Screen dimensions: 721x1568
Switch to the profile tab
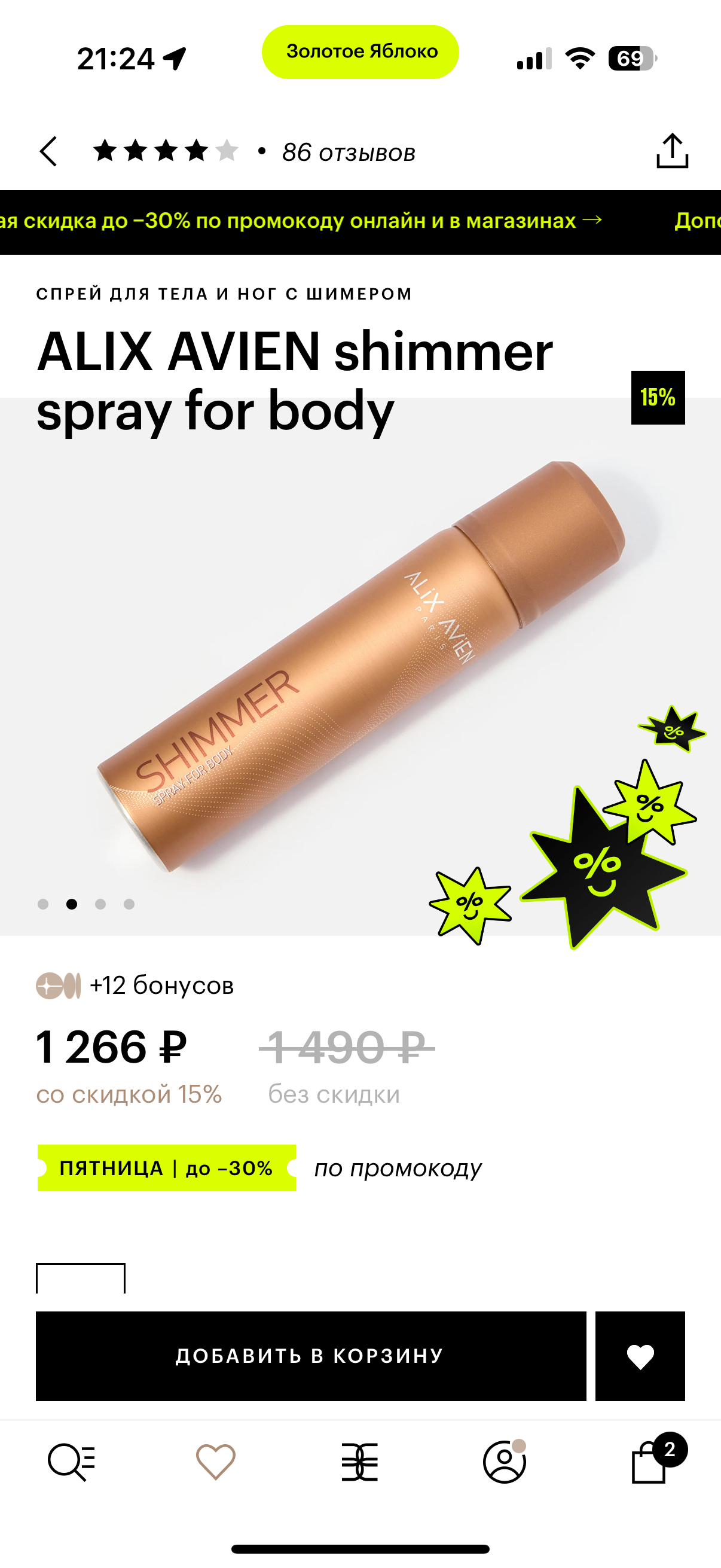point(505,1462)
